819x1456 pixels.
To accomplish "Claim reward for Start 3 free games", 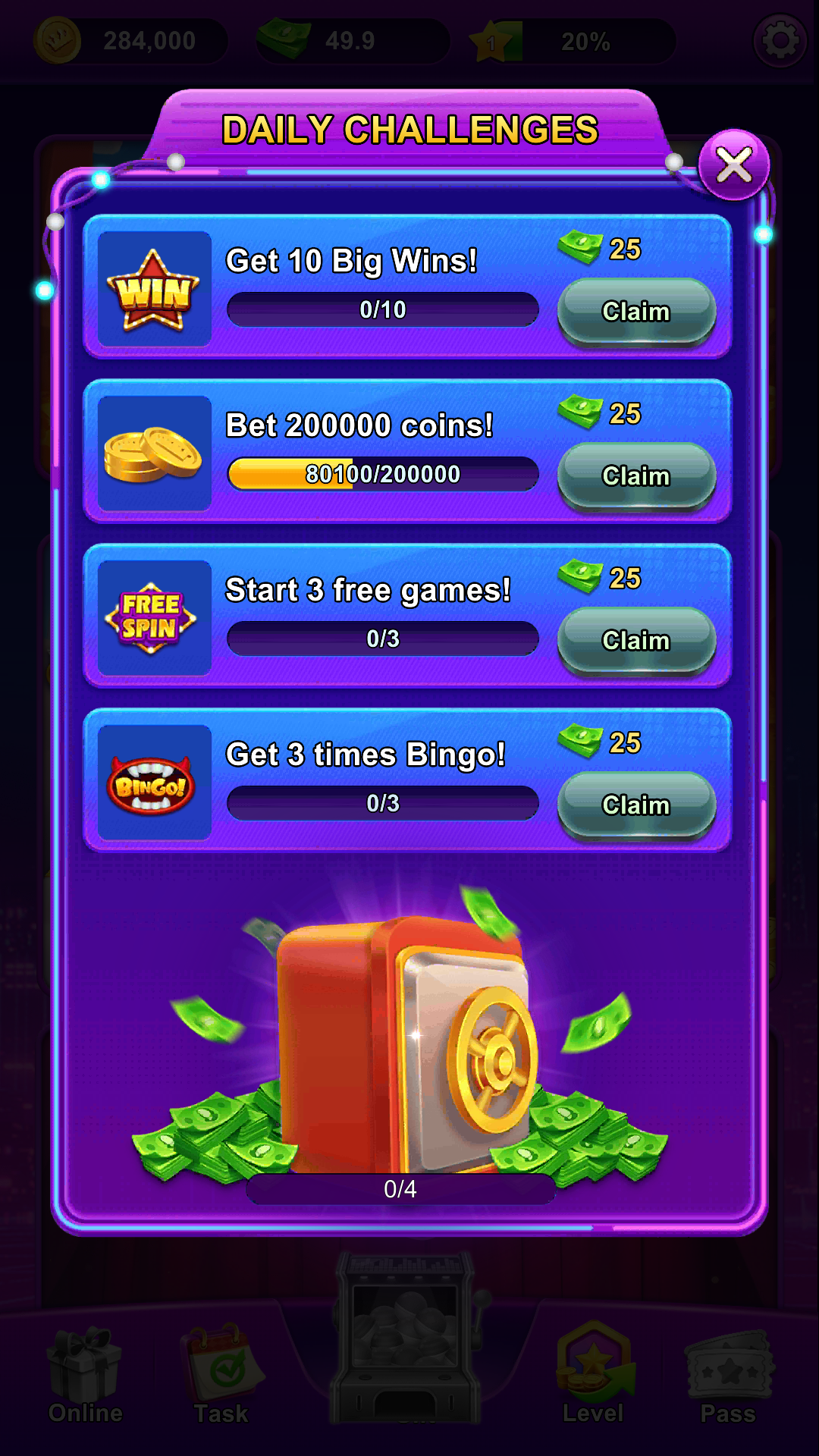I will (x=636, y=641).
